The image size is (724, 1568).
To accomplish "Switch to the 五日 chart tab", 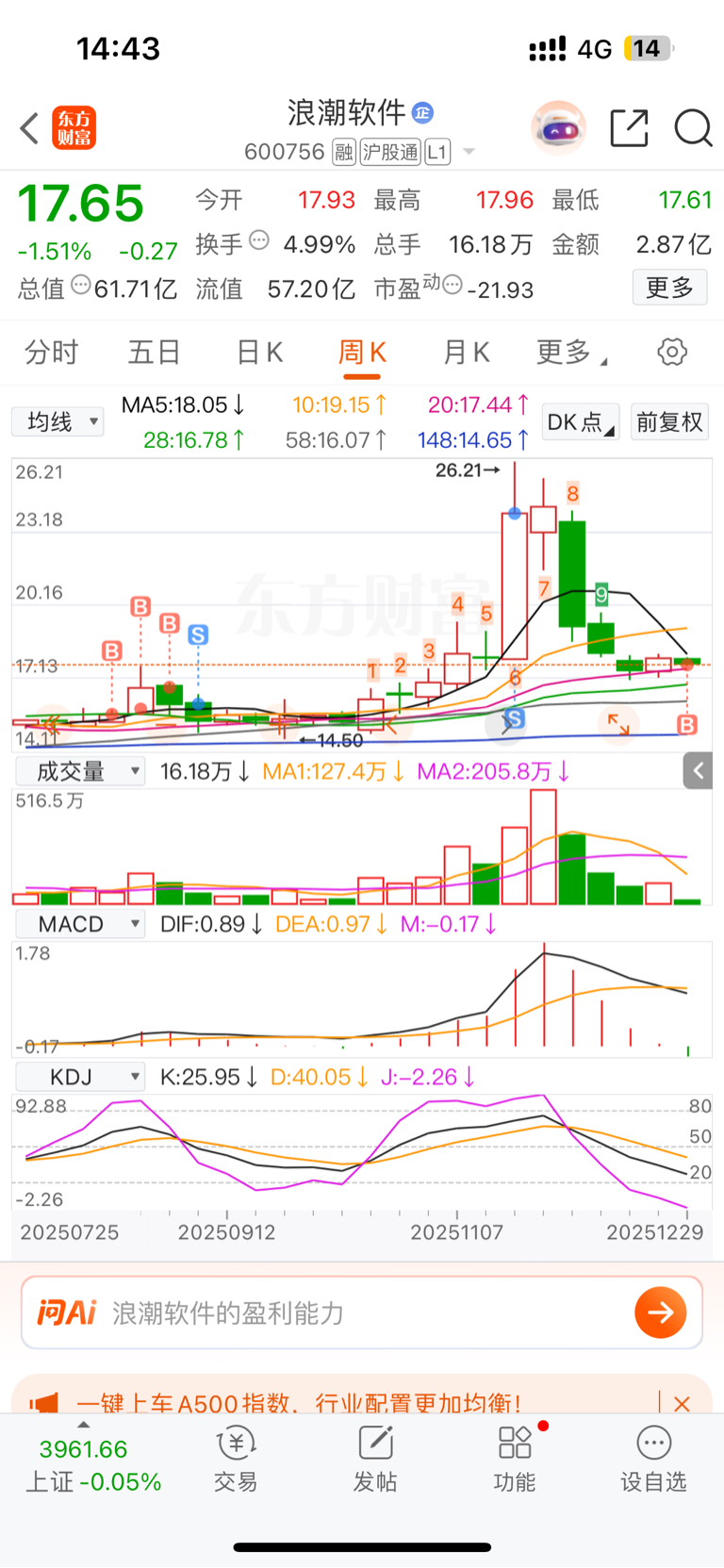I will (x=154, y=353).
